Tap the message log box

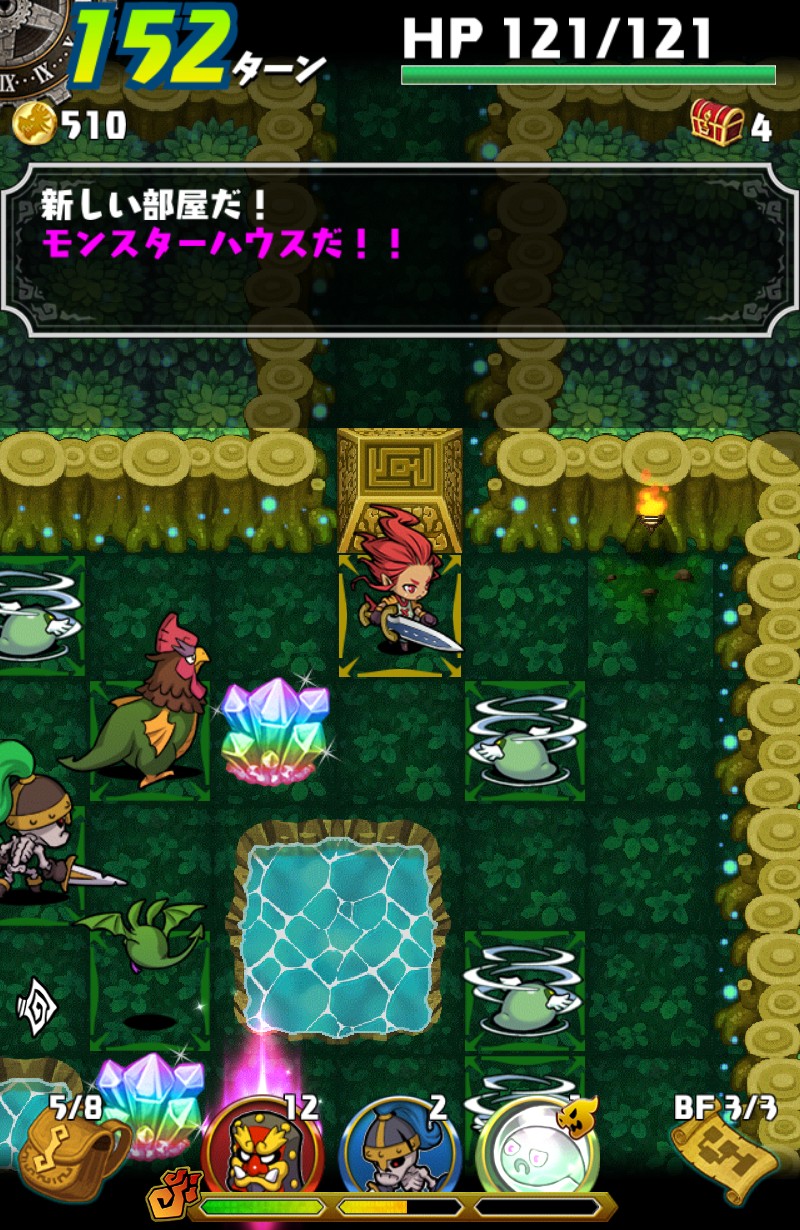pyautogui.click(x=398, y=250)
